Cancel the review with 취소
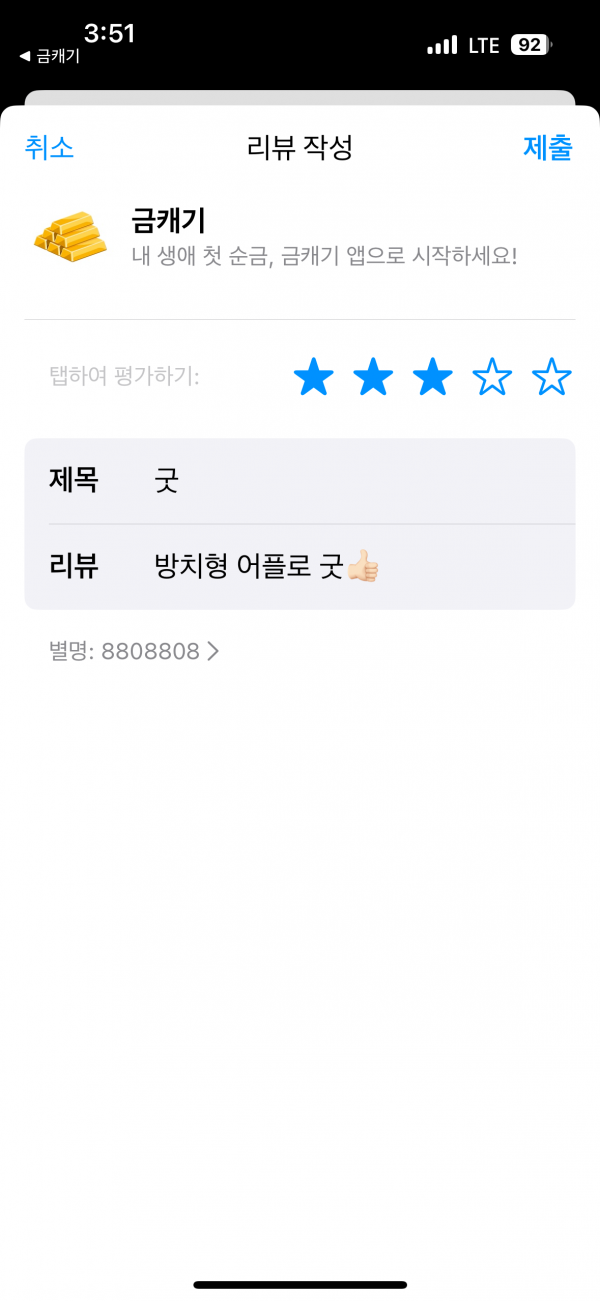Image resolution: width=600 pixels, height=1301 pixels. click(x=49, y=148)
